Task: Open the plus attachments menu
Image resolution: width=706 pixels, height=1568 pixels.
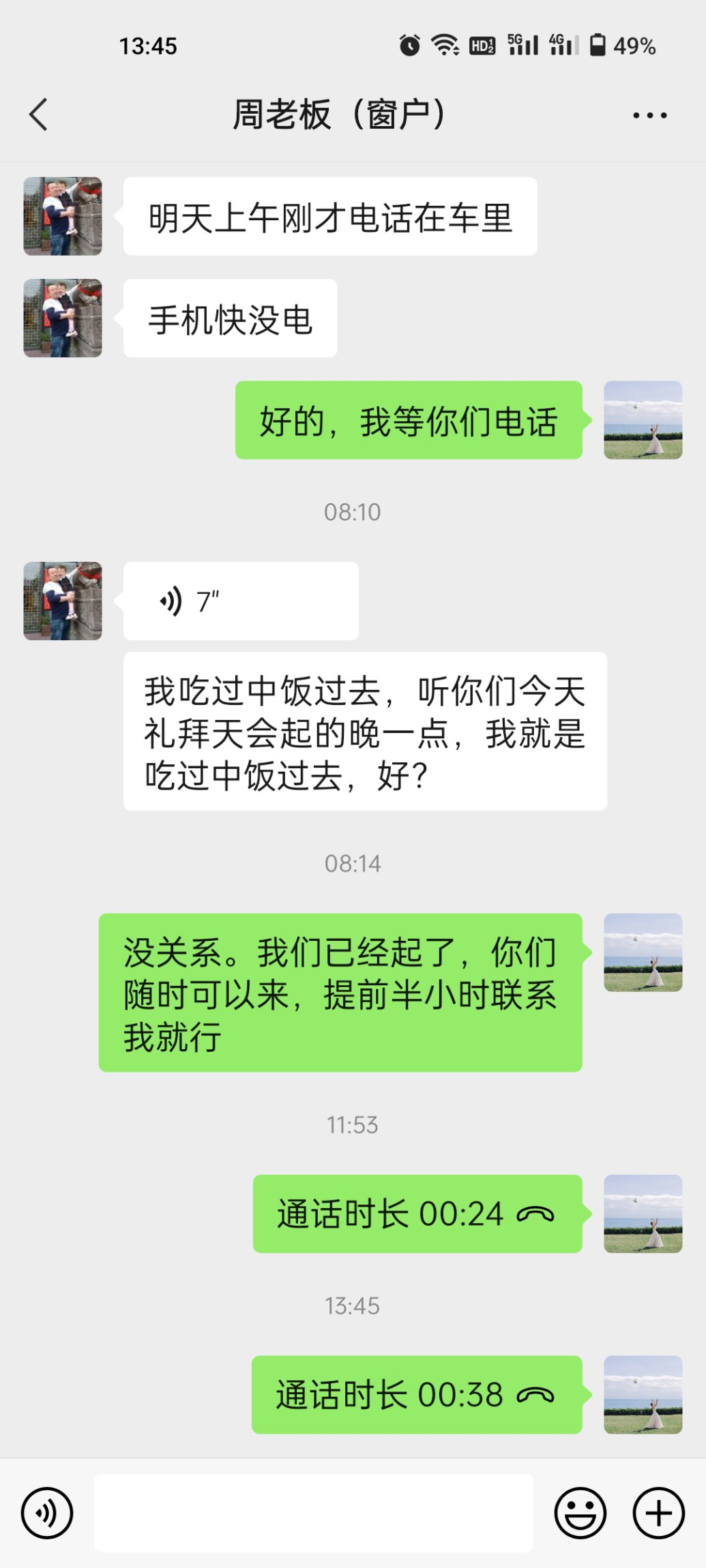Action: pos(658,1513)
